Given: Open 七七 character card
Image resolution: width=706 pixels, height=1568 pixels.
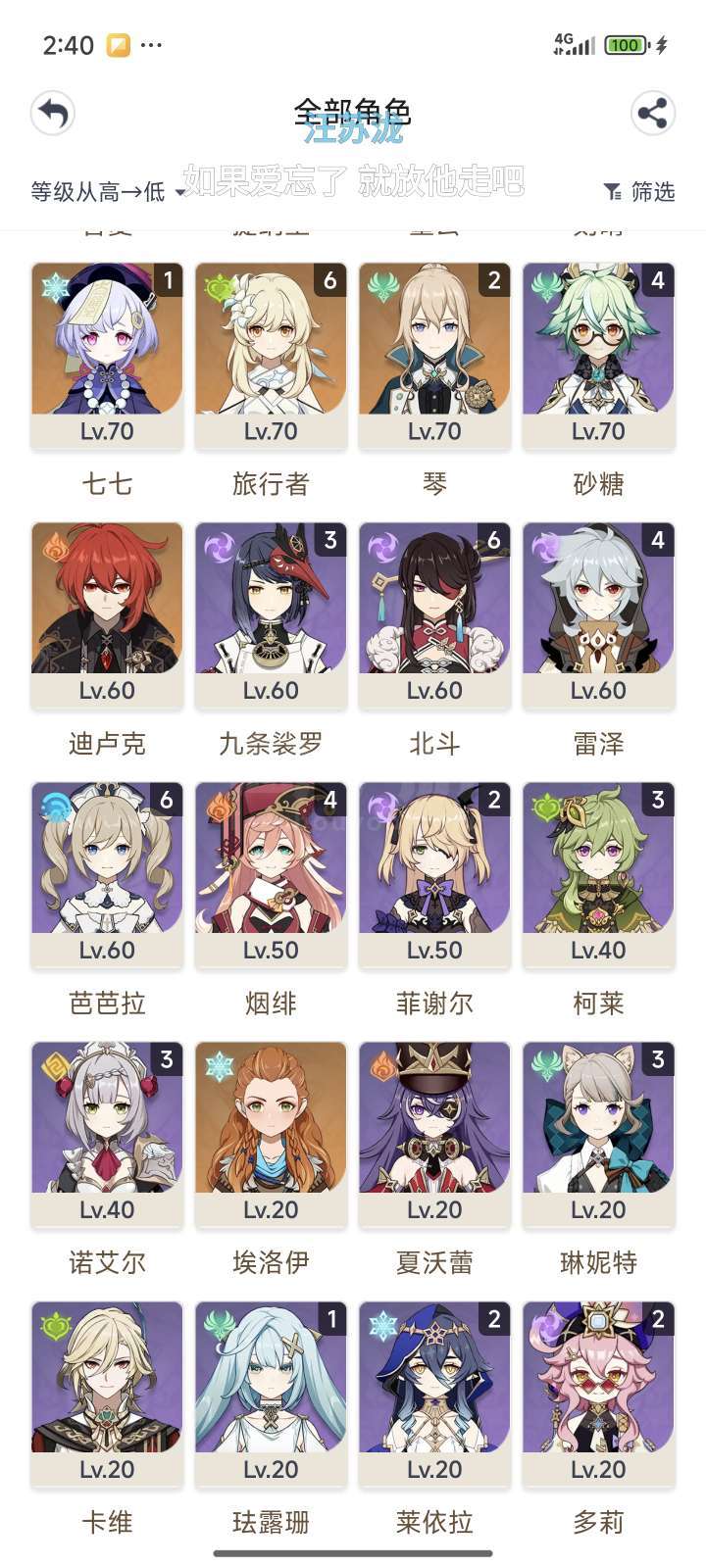Looking at the screenshot, I should tap(107, 356).
